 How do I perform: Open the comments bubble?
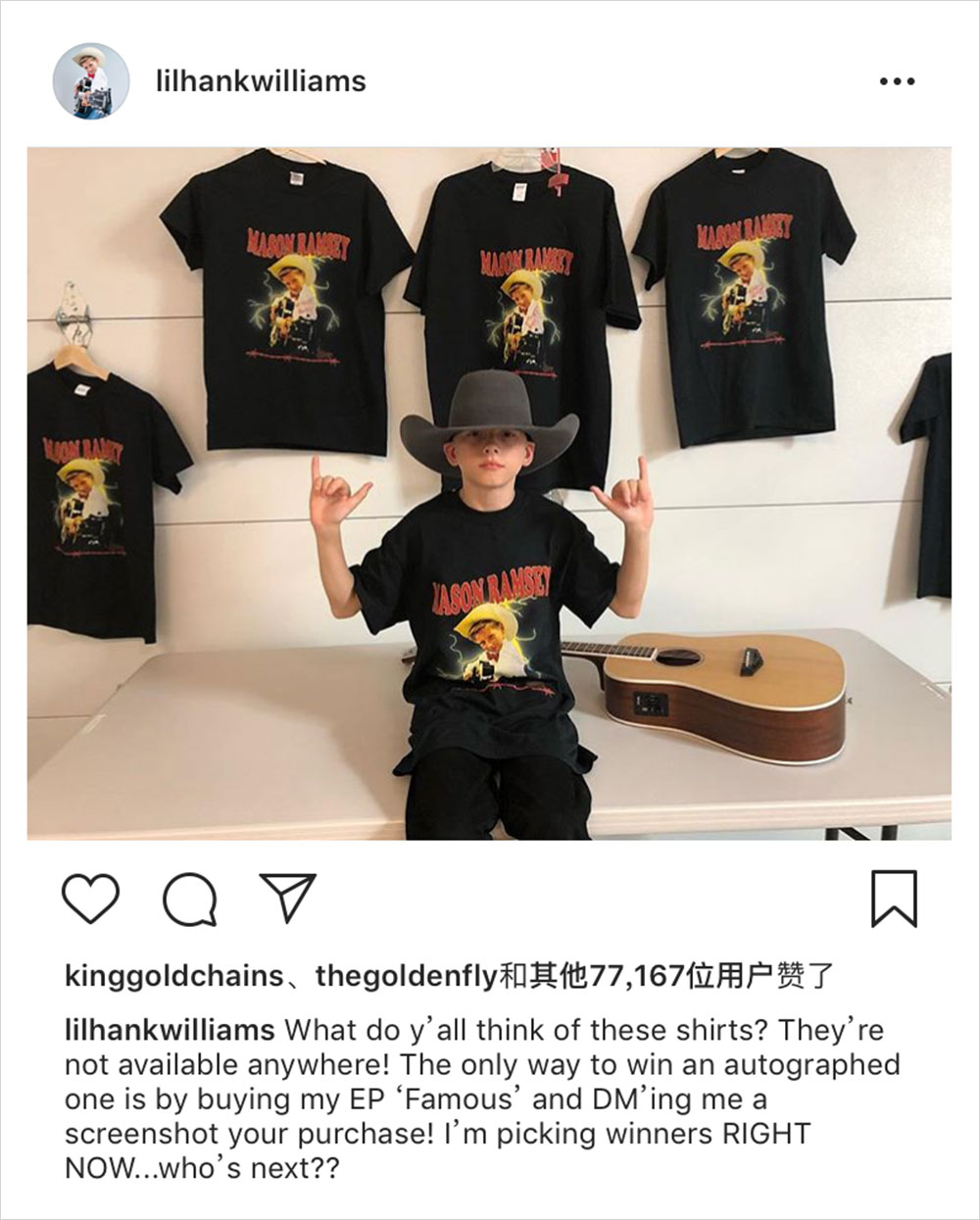click(189, 898)
